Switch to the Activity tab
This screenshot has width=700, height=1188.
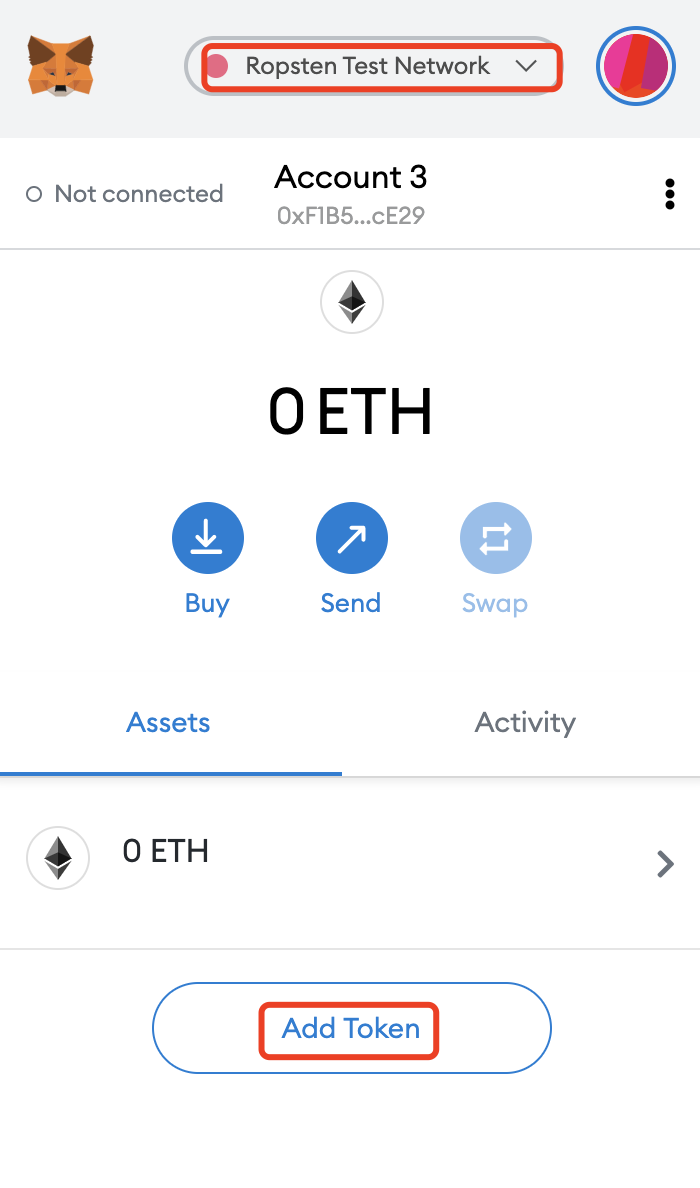[x=525, y=723]
